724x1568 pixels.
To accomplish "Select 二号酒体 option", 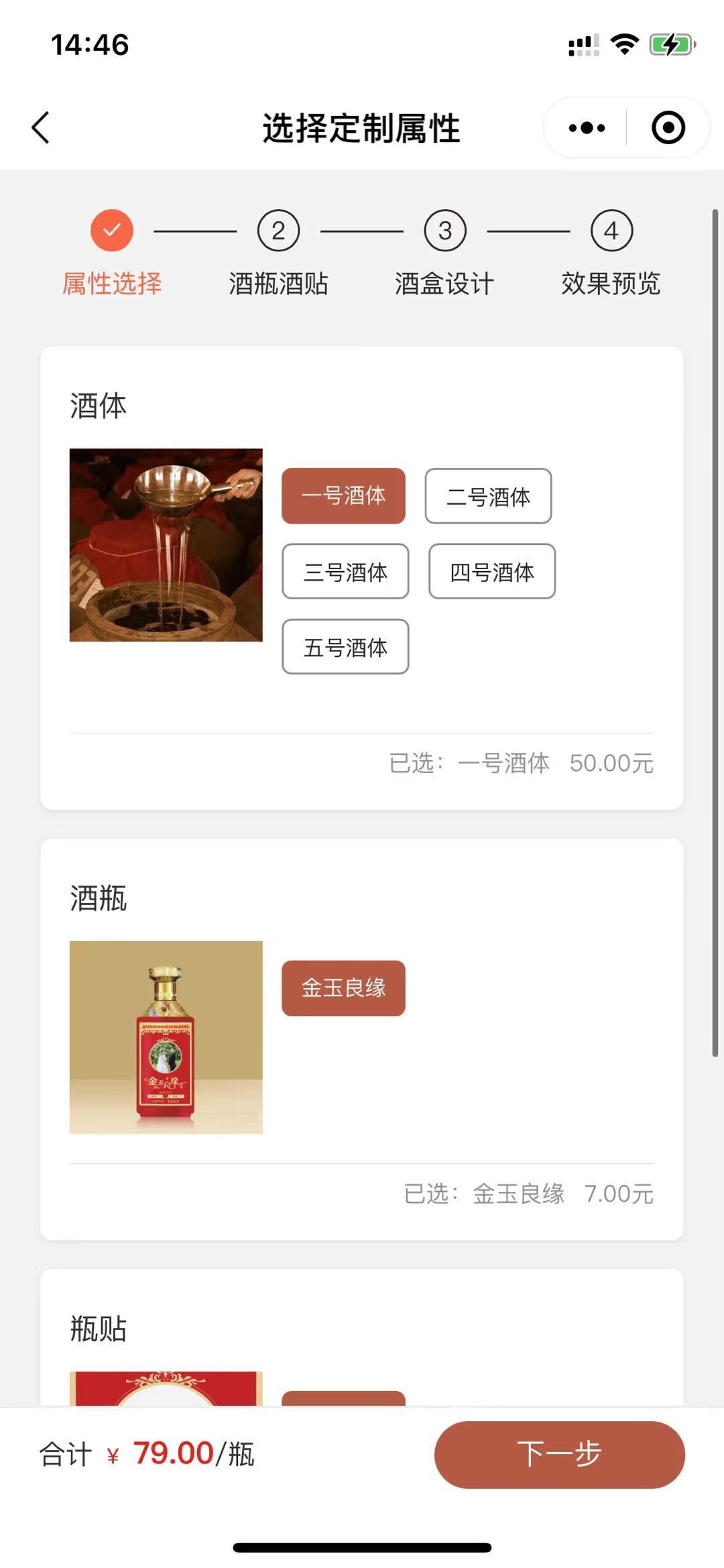I will click(487, 497).
